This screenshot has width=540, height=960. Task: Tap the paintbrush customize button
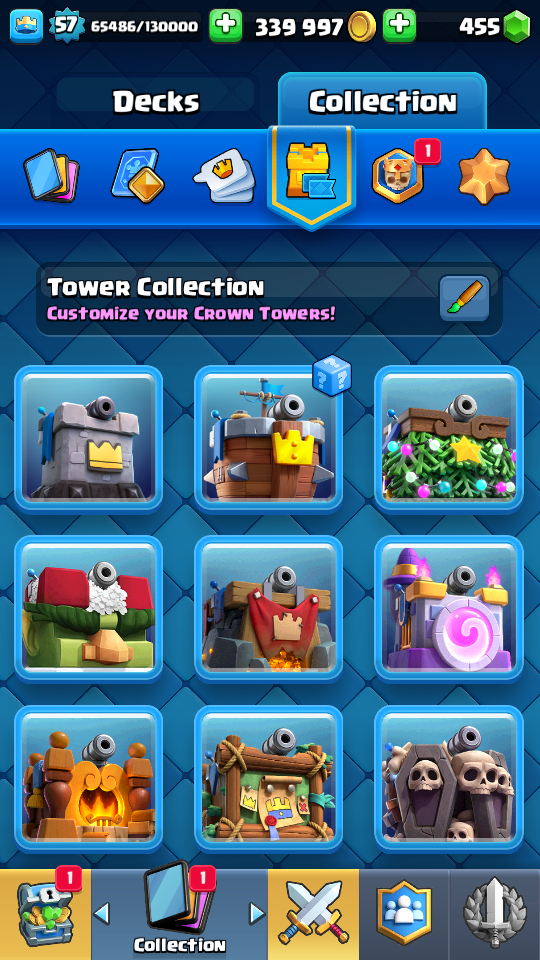pyautogui.click(x=465, y=299)
